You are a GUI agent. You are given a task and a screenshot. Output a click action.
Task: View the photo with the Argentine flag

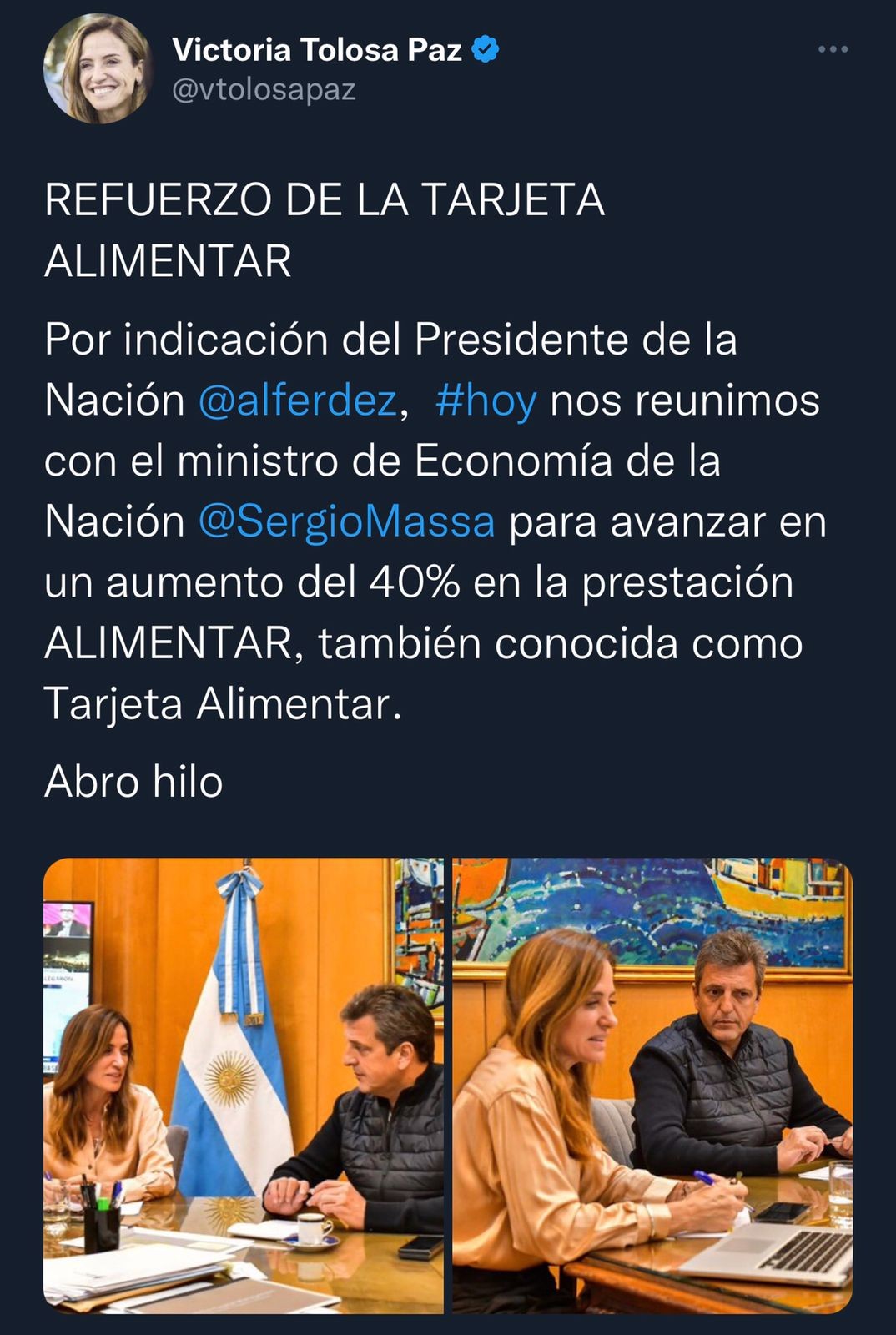coord(244,1085)
